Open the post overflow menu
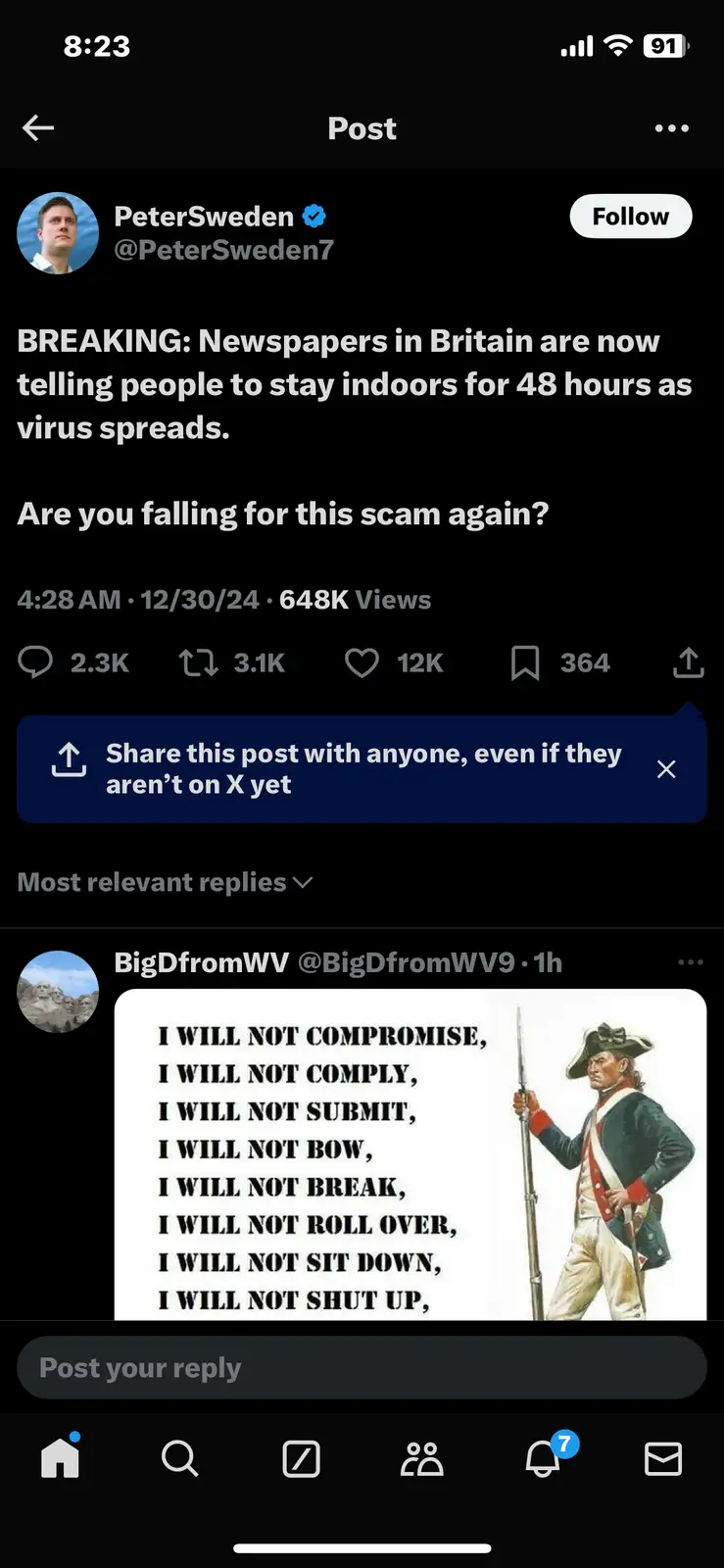The image size is (724, 1568). click(671, 128)
